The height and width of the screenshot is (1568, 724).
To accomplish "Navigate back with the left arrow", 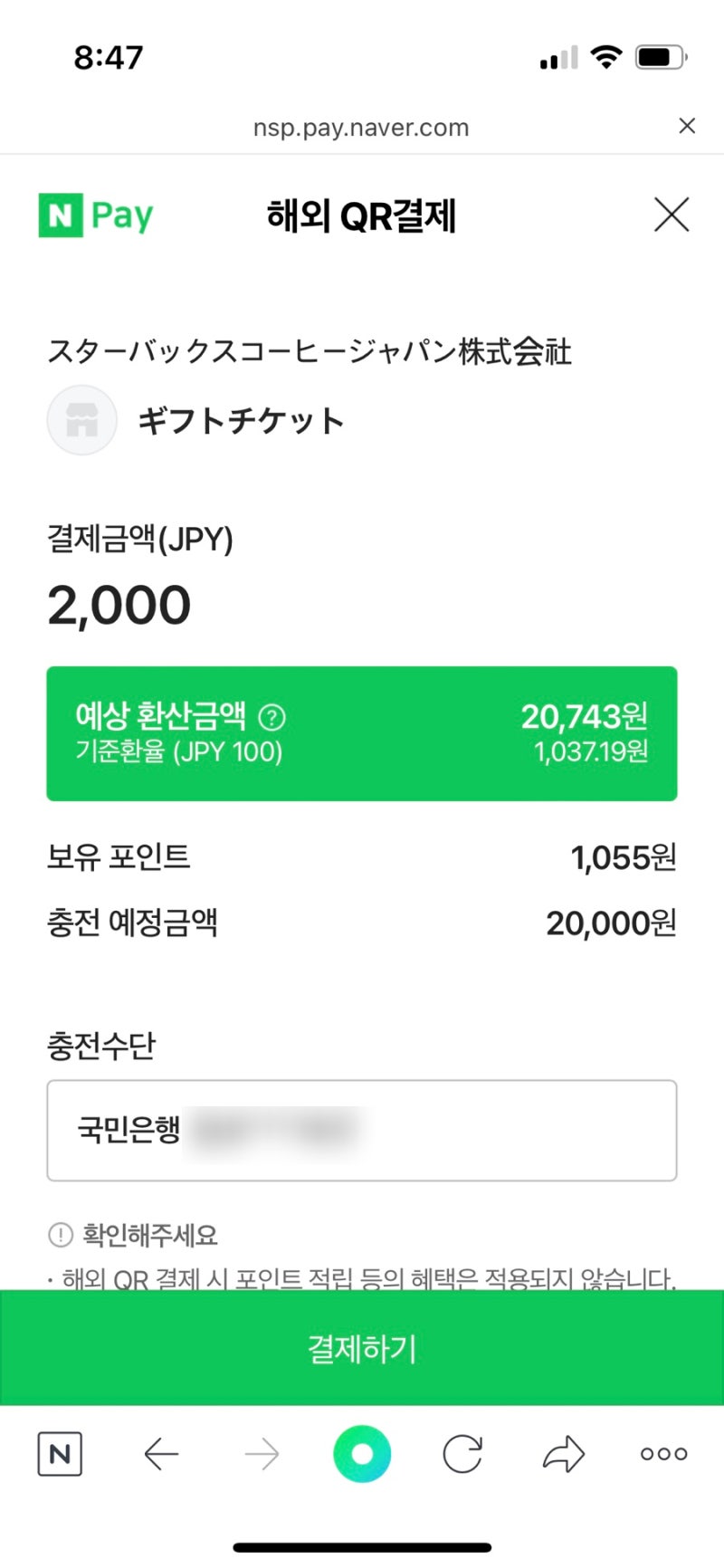I will [x=161, y=1454].
